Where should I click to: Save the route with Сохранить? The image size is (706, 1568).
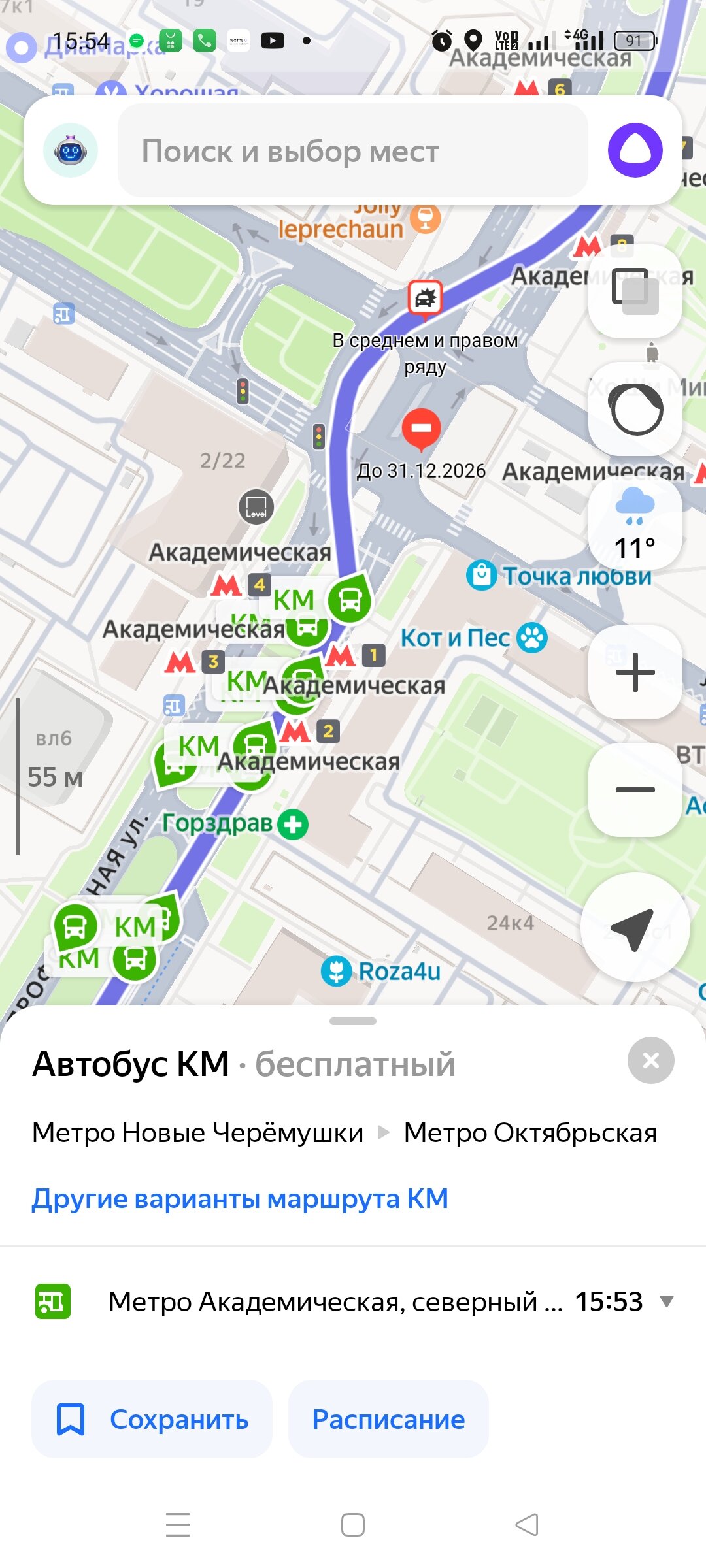152,1419
